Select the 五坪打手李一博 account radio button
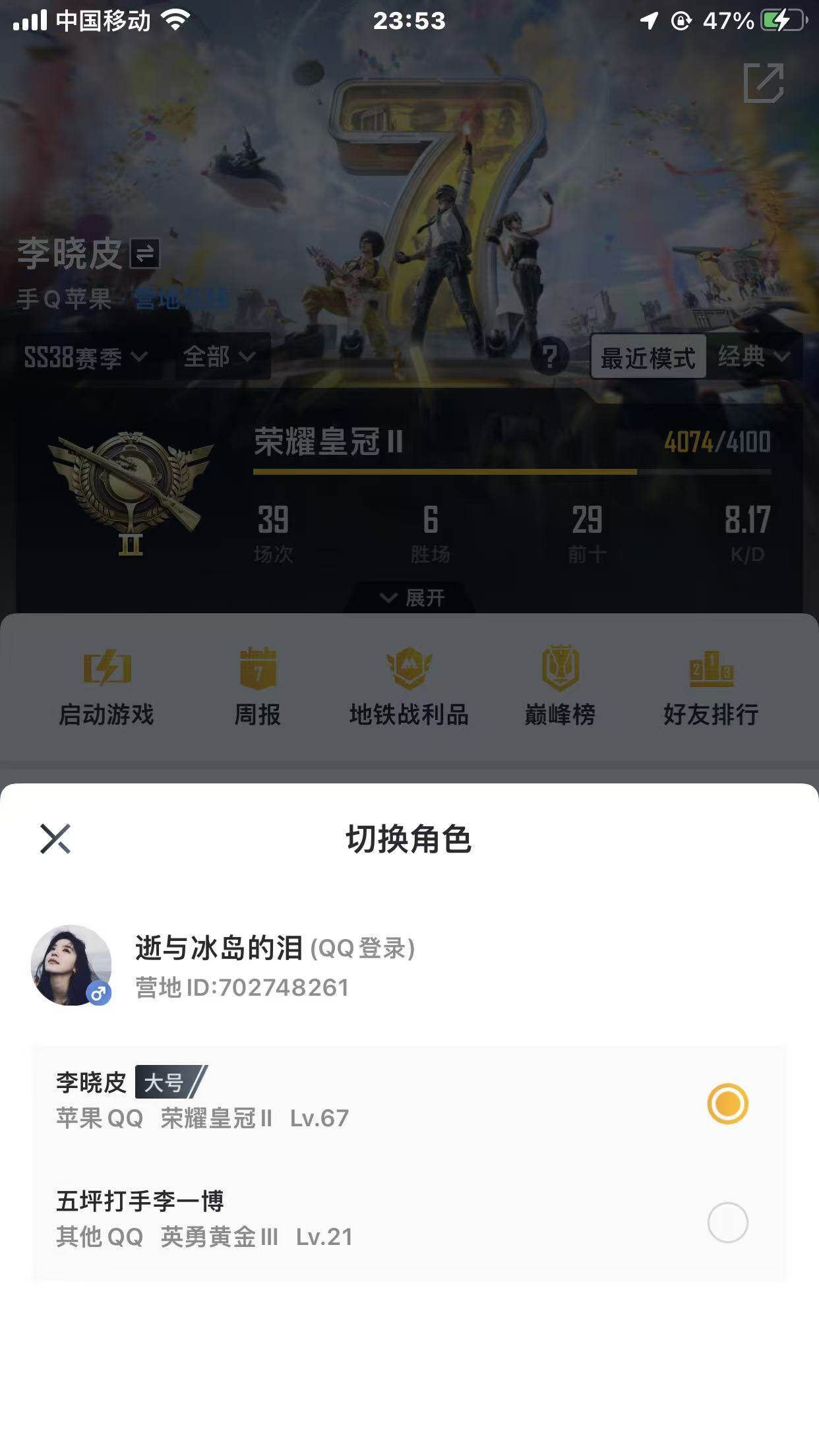This screenshot has width=819, height=1456. click(728, 1221)
